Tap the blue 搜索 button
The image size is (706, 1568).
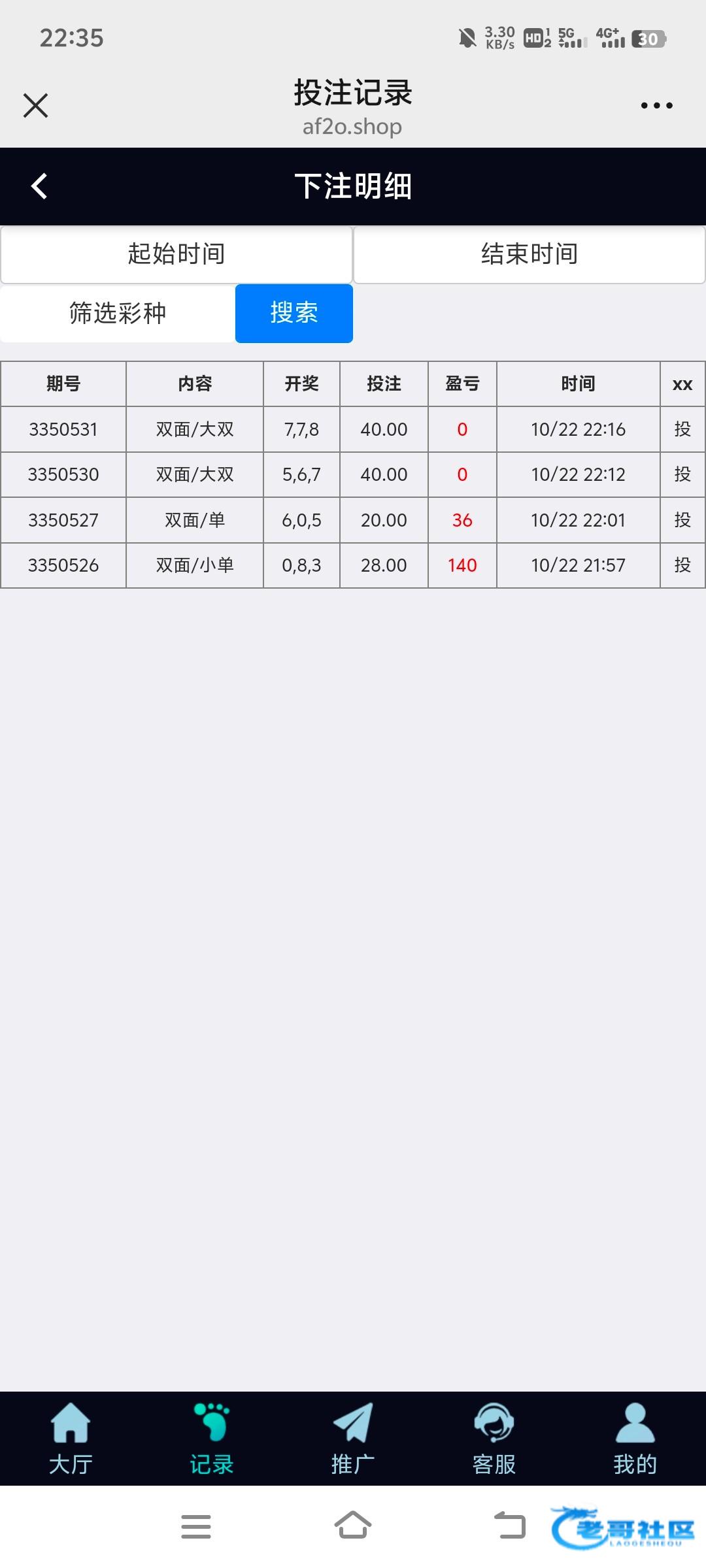click(294, 313)
